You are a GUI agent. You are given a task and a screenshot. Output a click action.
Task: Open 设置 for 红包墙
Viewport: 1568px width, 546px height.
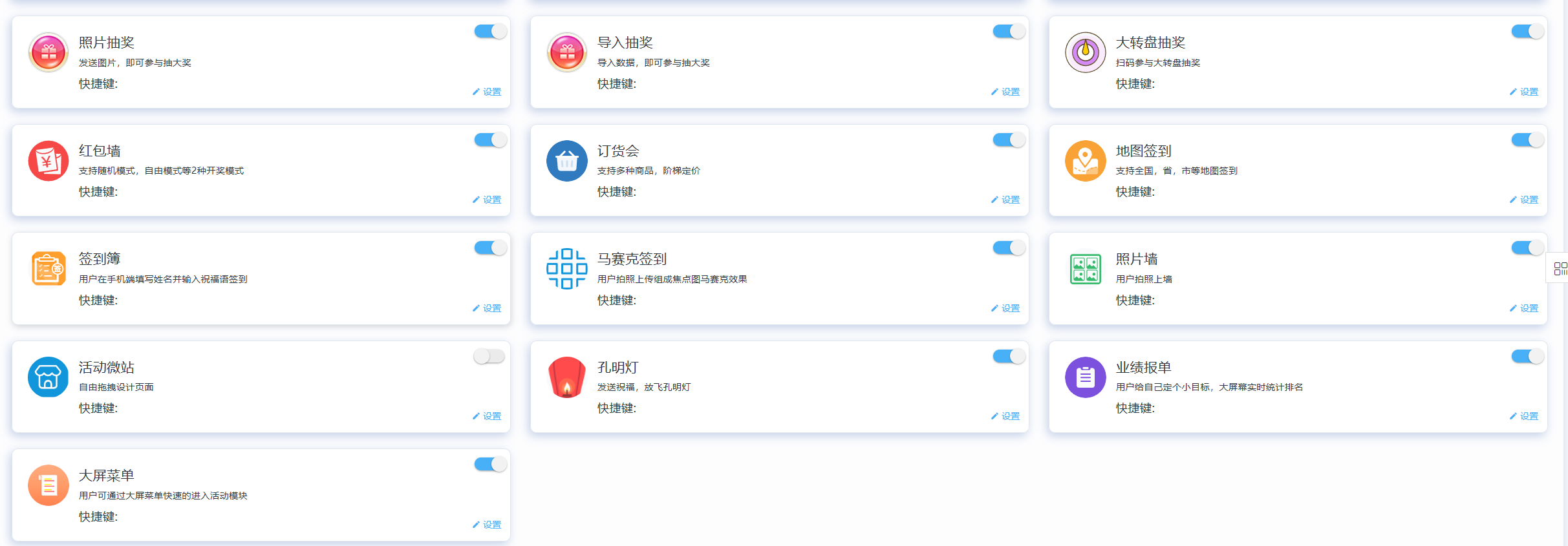click(487, 200)
